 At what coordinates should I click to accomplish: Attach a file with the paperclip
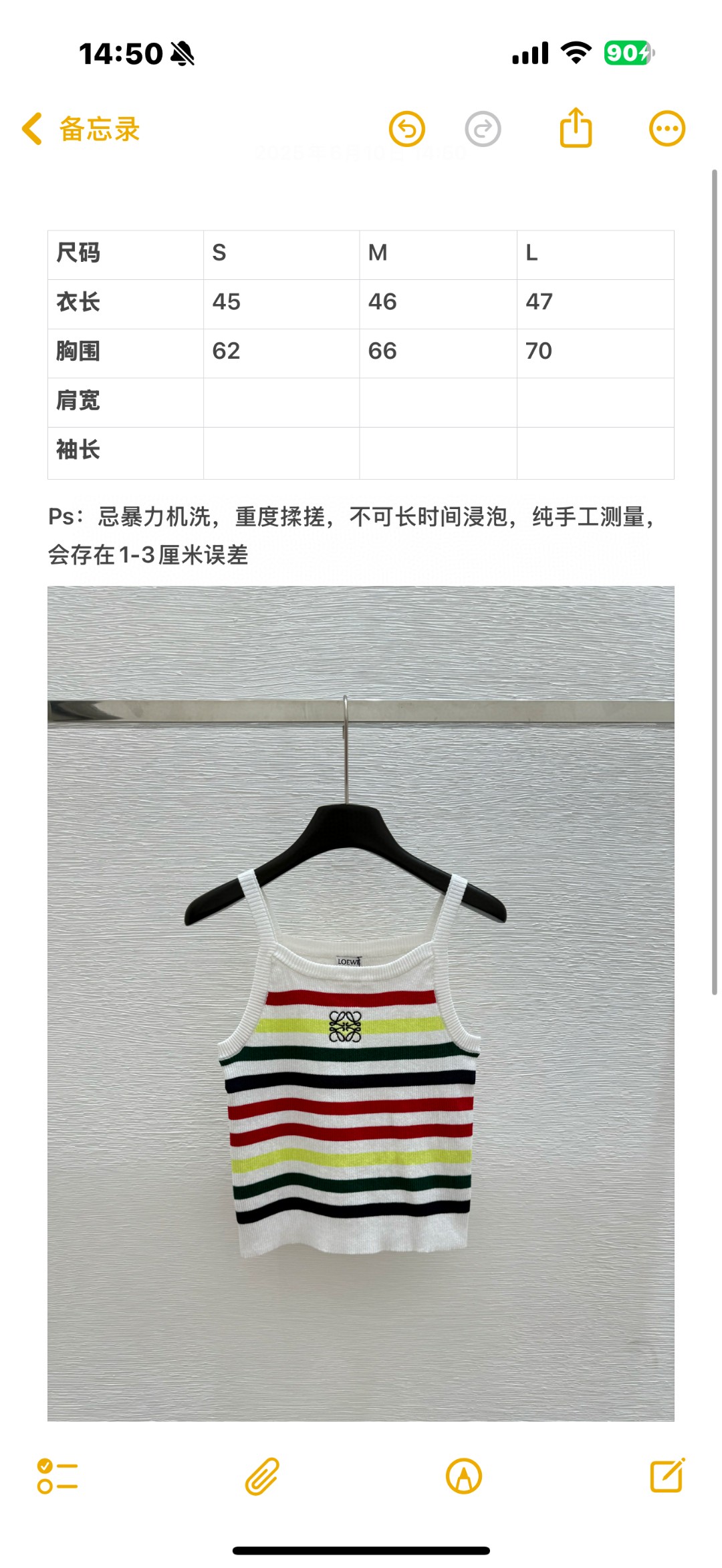pos(261,1476)
